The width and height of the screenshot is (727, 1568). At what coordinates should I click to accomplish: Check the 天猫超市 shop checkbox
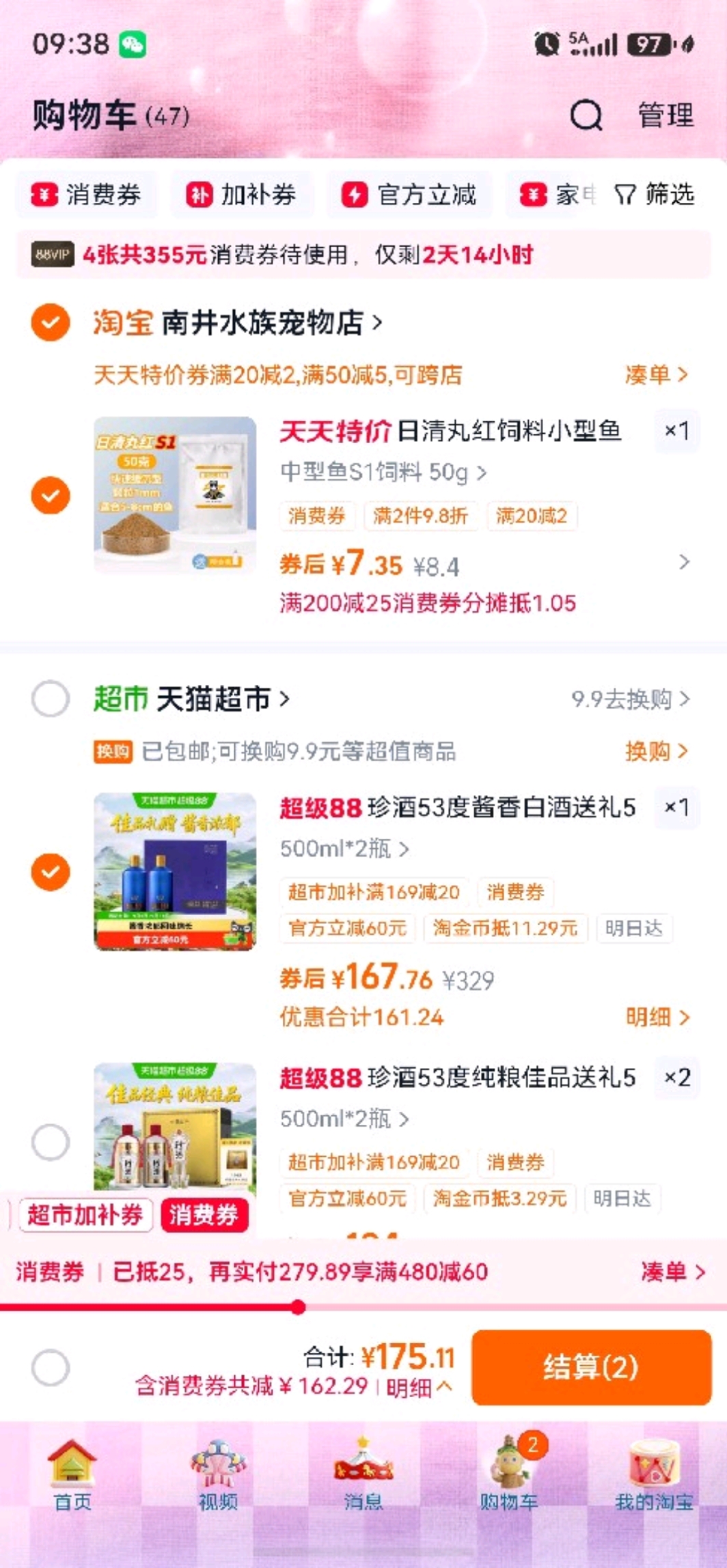pos(51,699)
